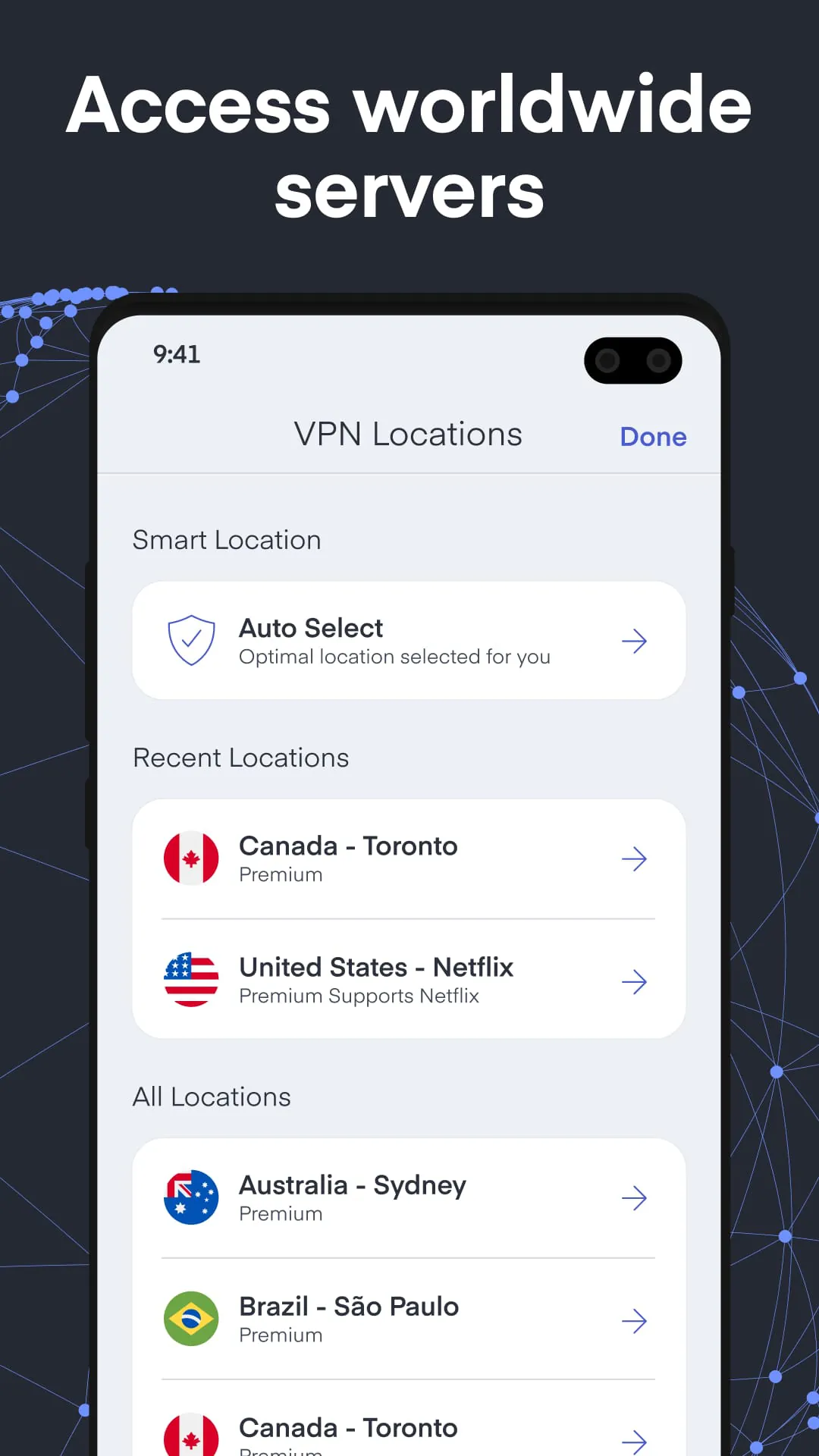Click the Australia flag icon
The width and height of the screenshot is (819, 1456).
coord(191,1197)
